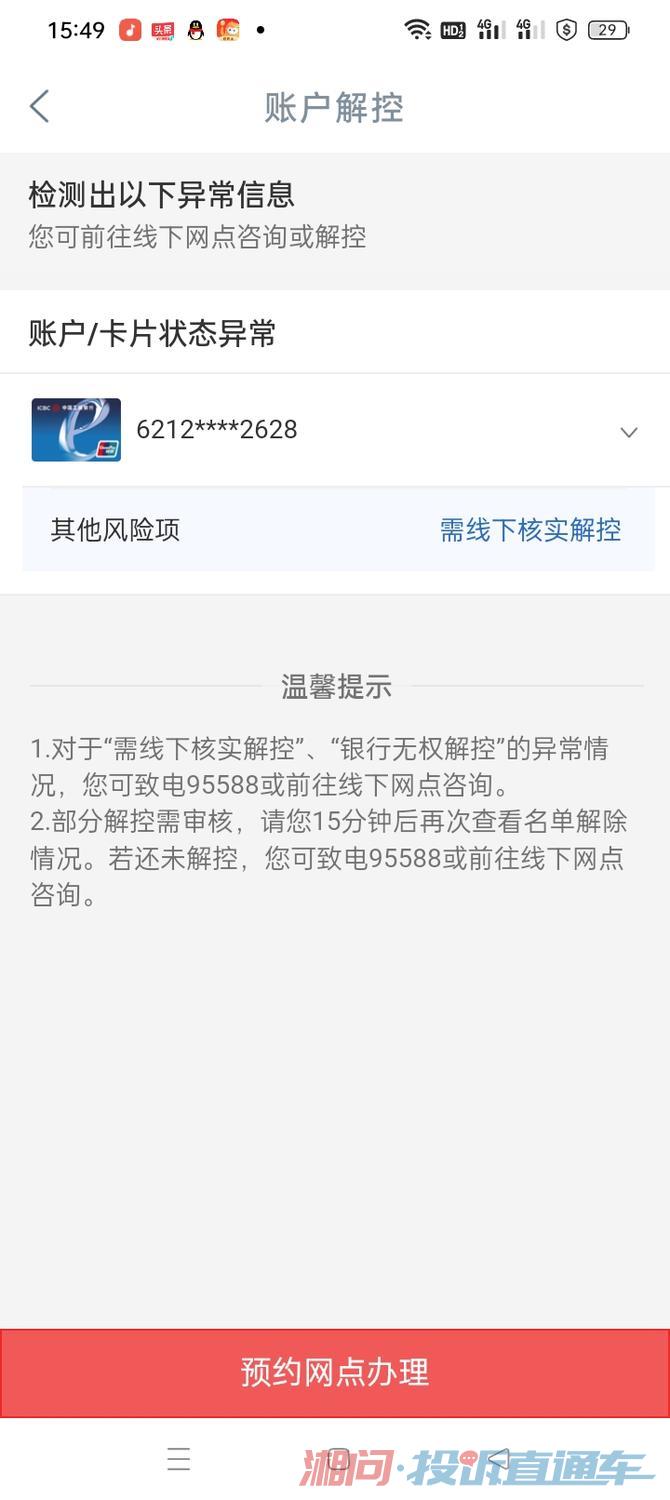This screenshot has width=670, height=1500.
Task: Tap 预约网点办理 button
Action: [x=335, y=1372]
